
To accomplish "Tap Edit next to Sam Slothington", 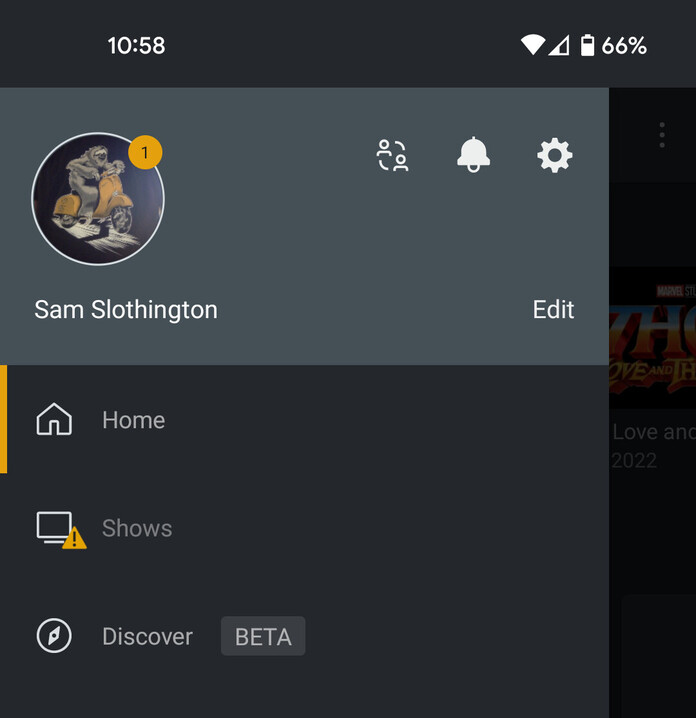I will (553, 310).
